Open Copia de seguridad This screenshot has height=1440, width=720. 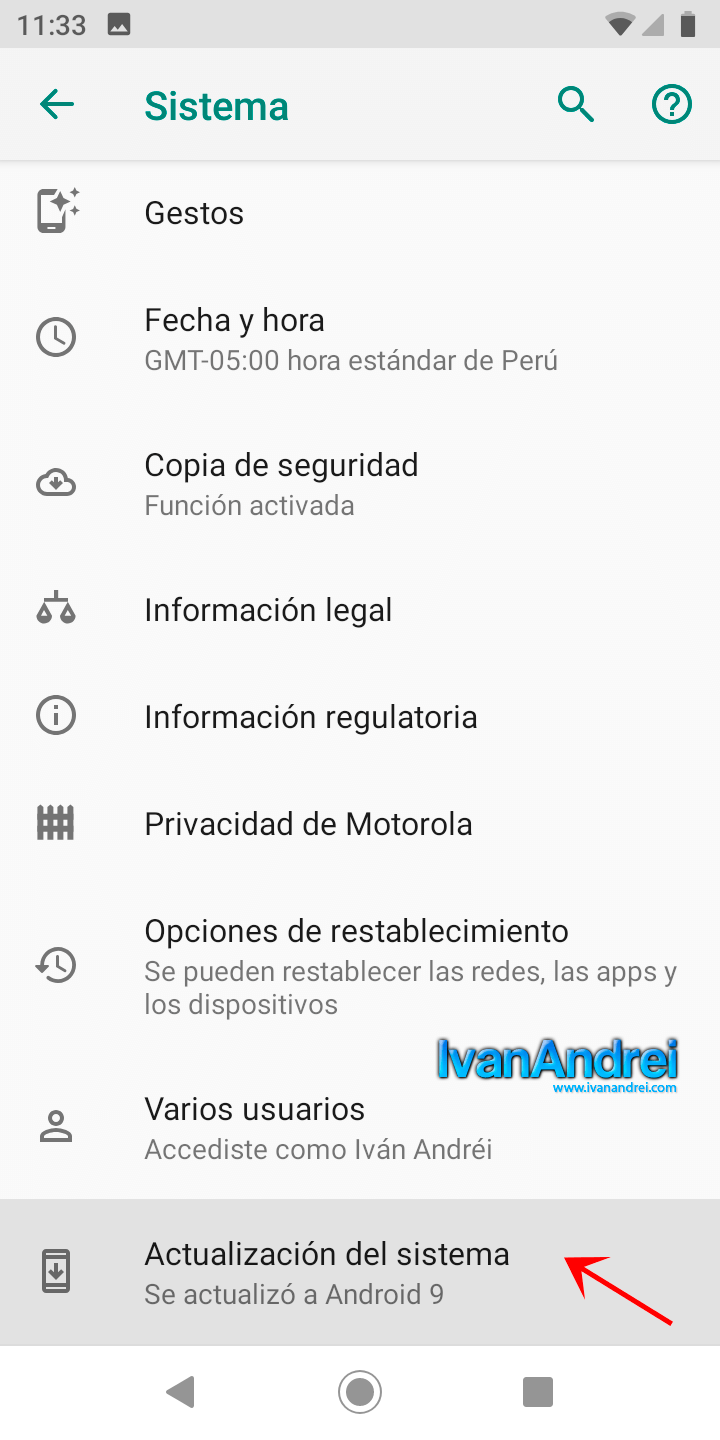coord(360,483)
